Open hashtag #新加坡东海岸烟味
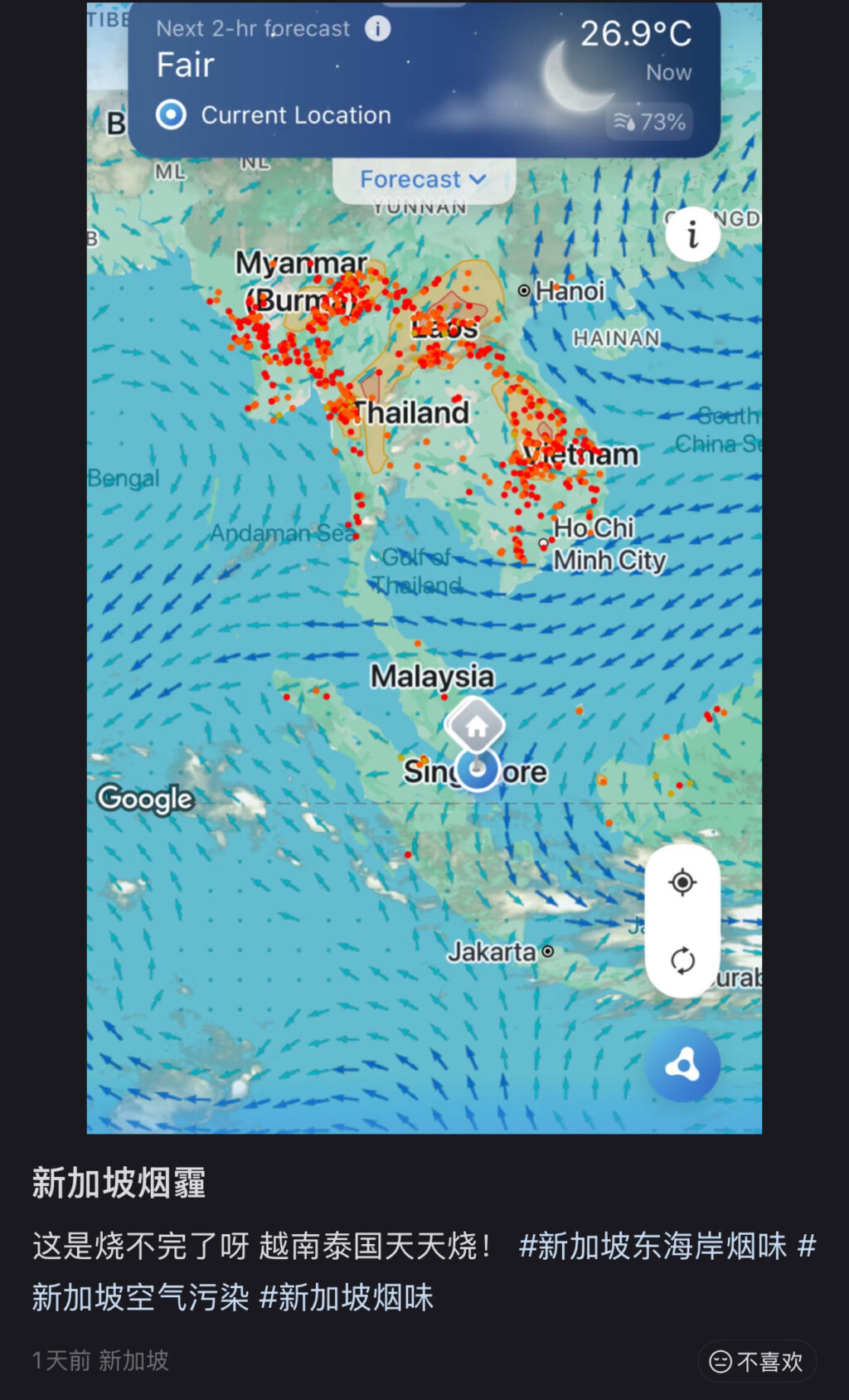849x1400 pixels. click(653, 1246)
